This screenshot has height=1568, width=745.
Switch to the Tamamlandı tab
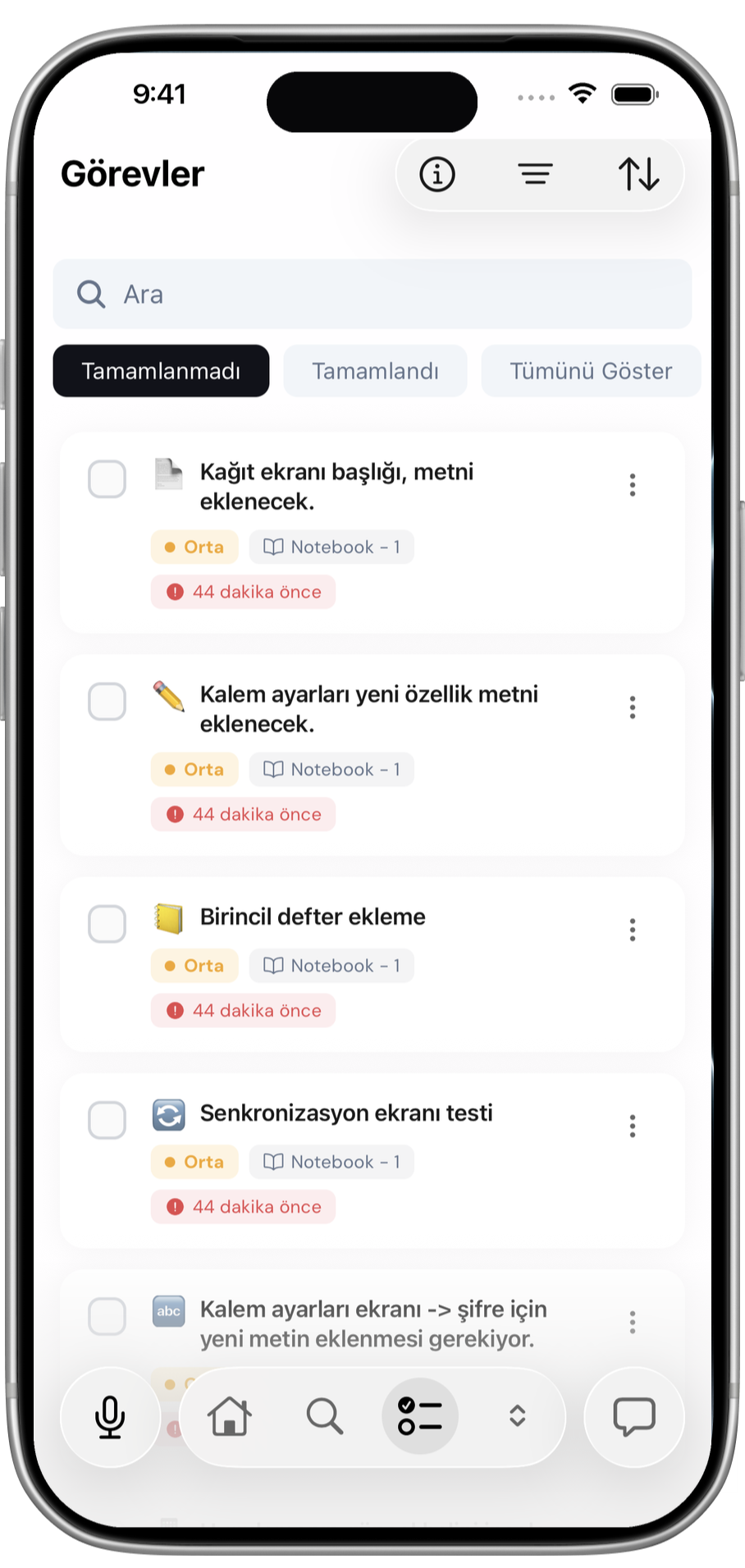click(375, 371)
